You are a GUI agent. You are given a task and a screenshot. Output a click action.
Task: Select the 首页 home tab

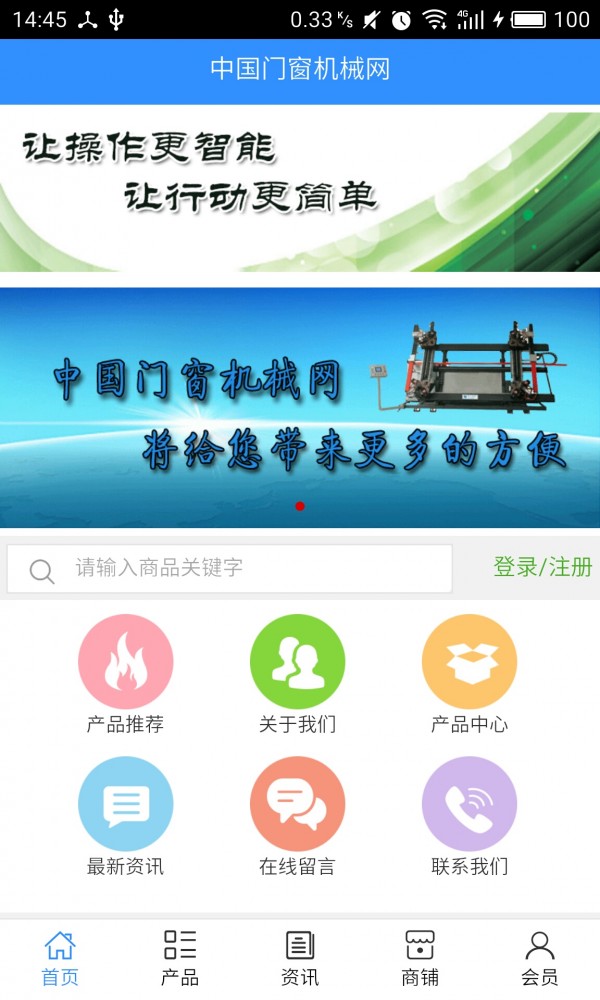(60, 958)
